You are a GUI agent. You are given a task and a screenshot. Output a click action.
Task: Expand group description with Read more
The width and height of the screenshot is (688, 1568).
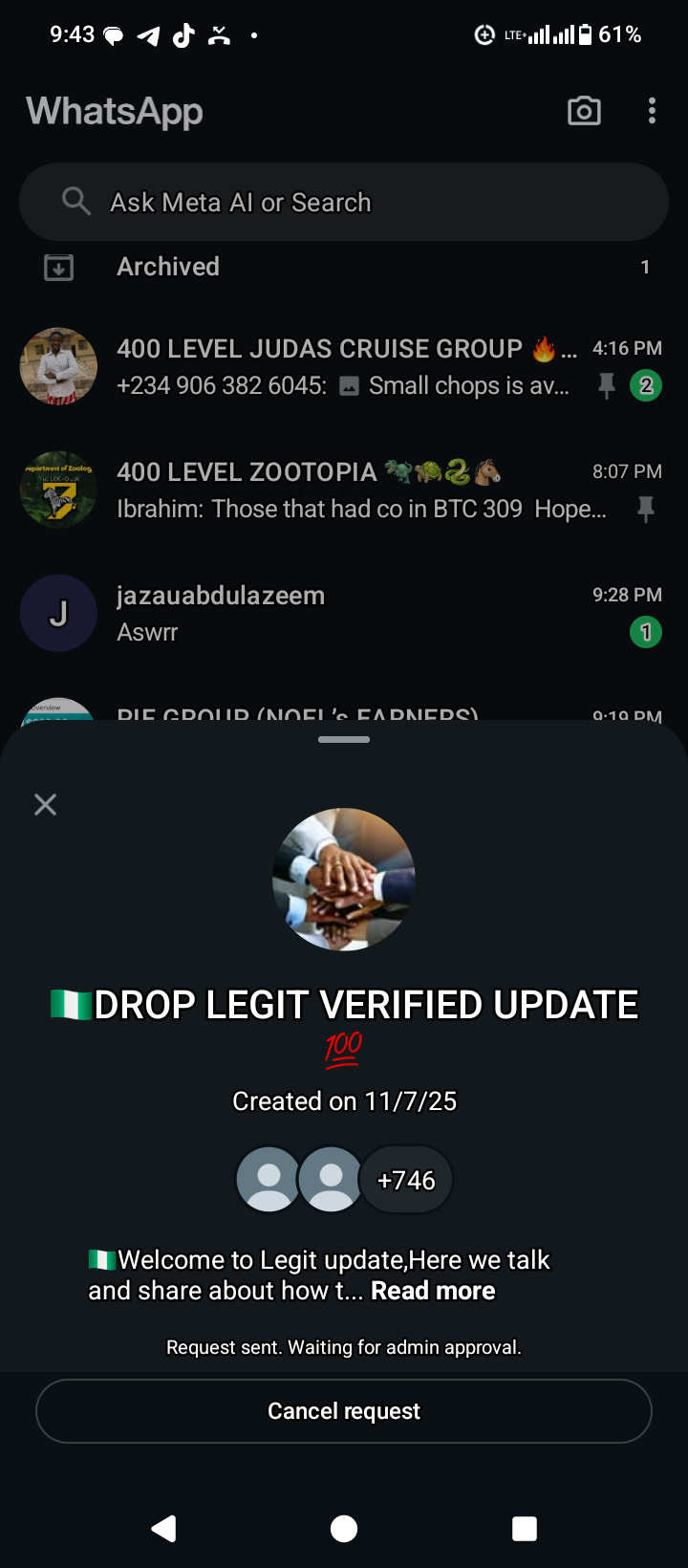[433, 1291]
